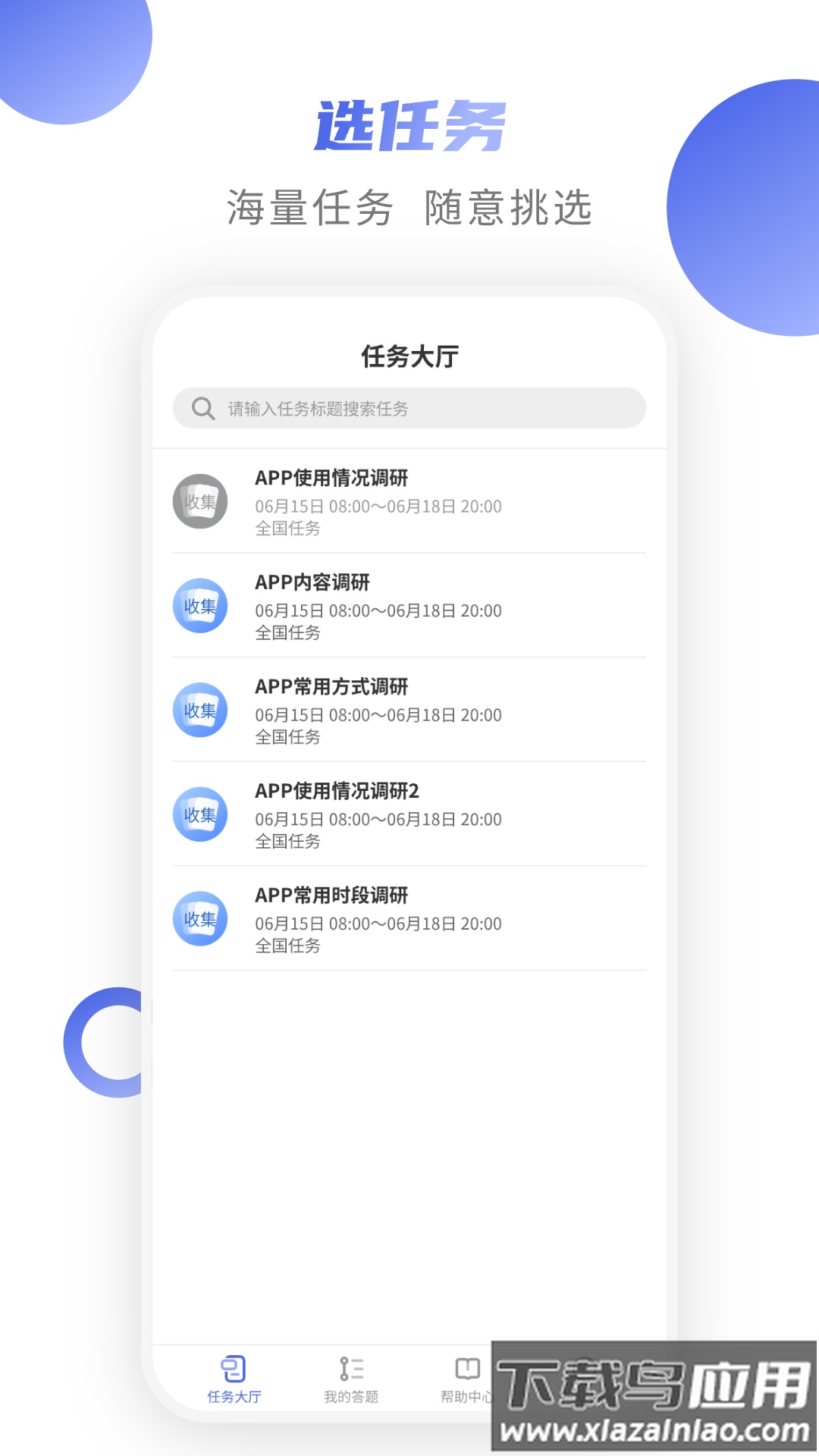The height and width of the screenshot is (1456, 819).
Task: Tap the 收集 badge on APP常用方式调研
Action: tap(199, 710)
